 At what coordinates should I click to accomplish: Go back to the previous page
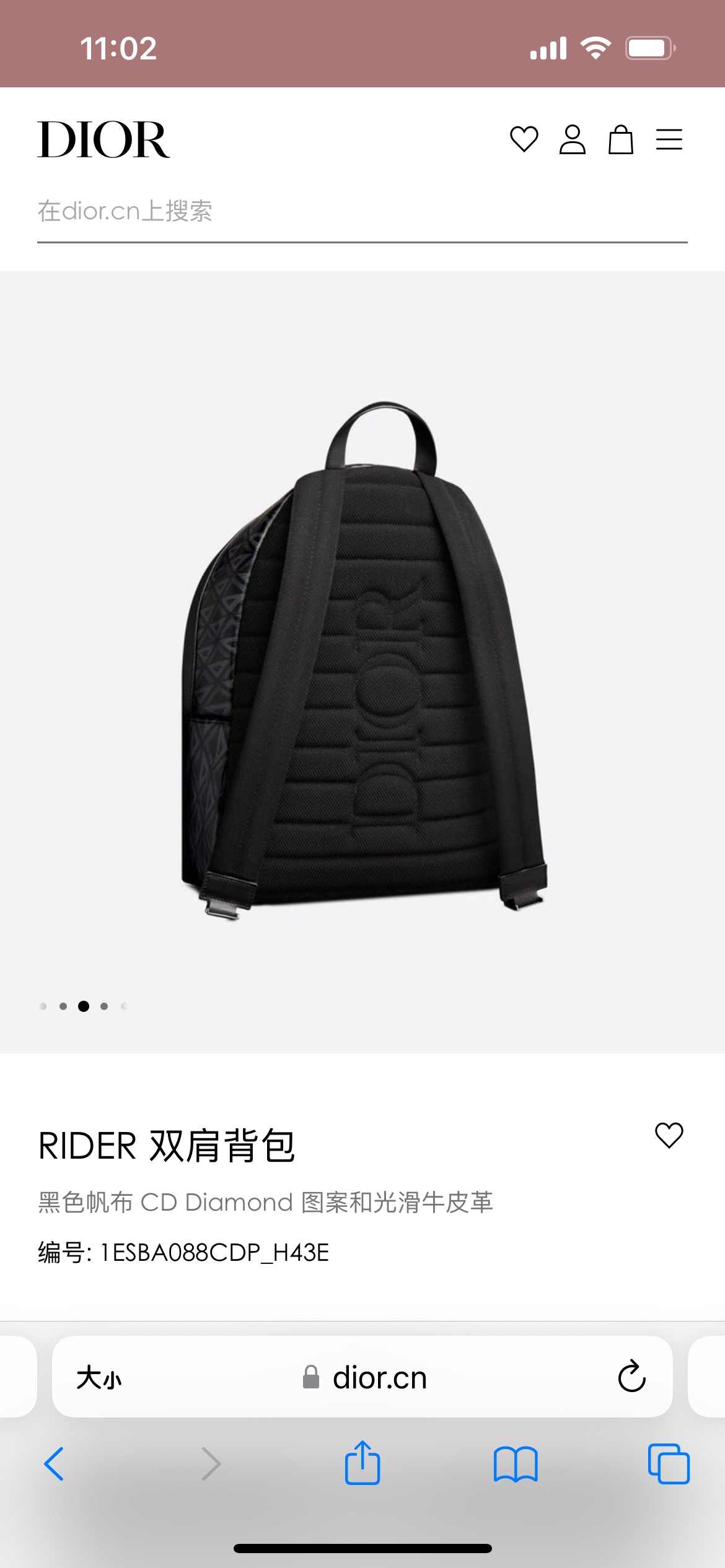click(54, 1464)
